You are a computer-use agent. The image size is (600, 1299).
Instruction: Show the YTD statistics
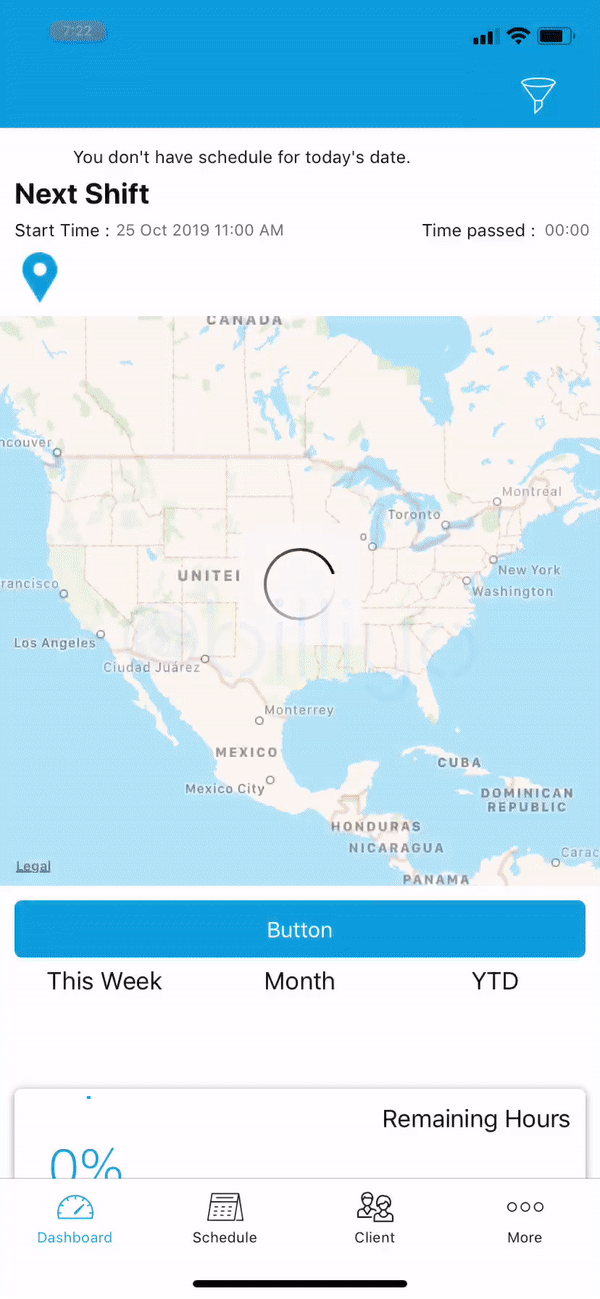495,981
